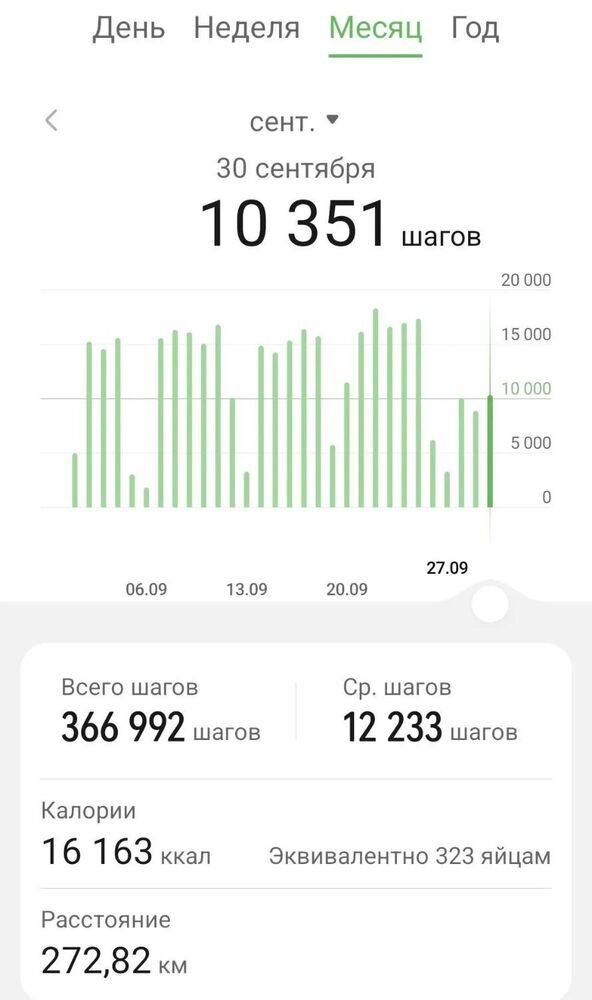Switch to the Неделя tab
The width and height of the screenshot is (592, 1000).
pos(247,29)
